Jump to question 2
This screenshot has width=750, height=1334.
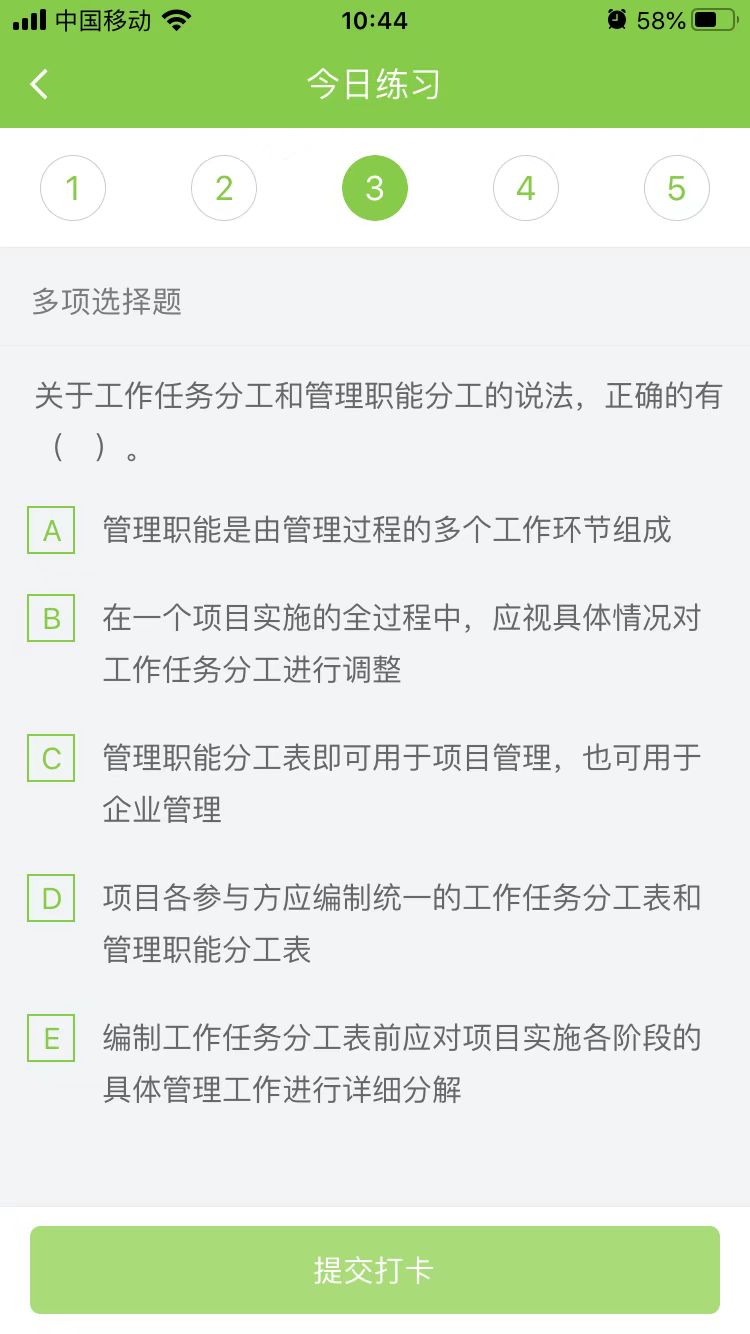click(224, 188)
